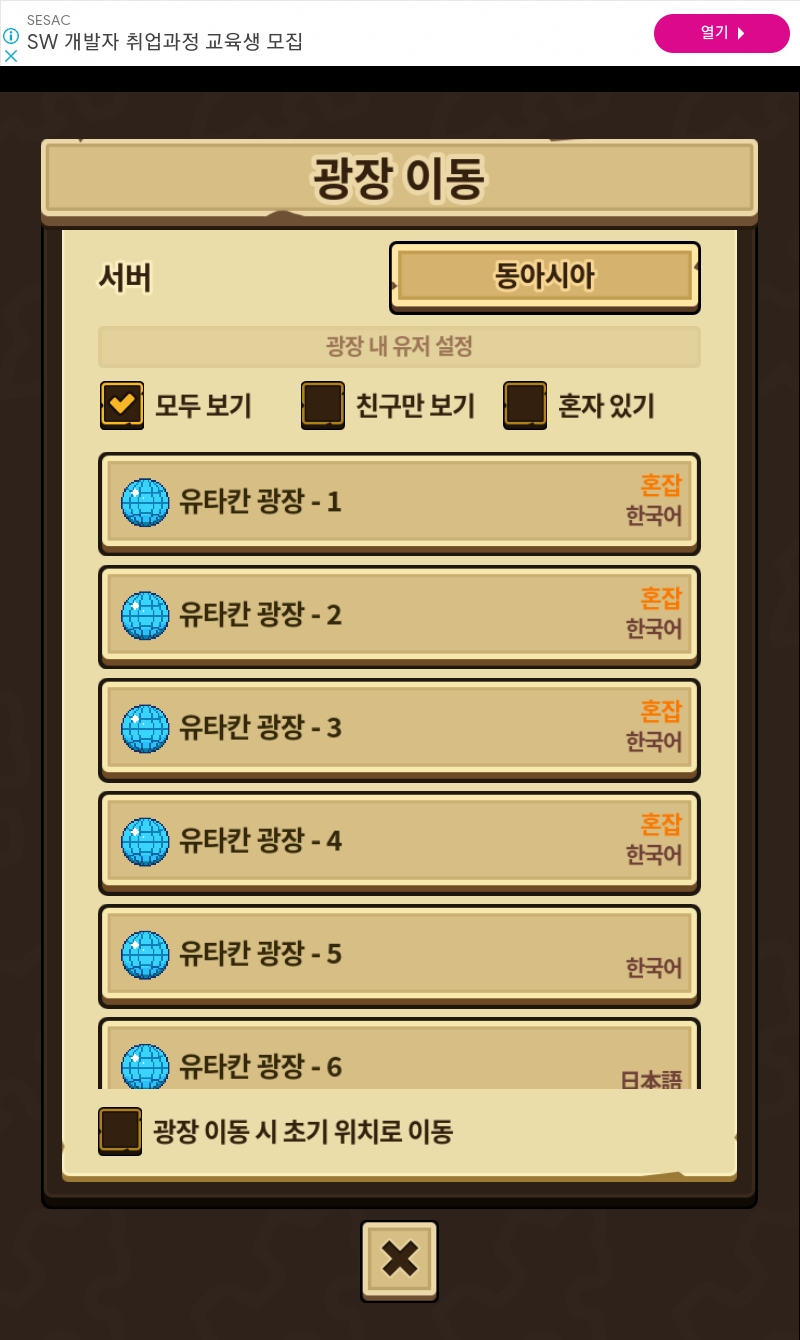Enable the 친구만 보기 checkbox
Screen dimensions: 800x1340
[x=323, y=405]
